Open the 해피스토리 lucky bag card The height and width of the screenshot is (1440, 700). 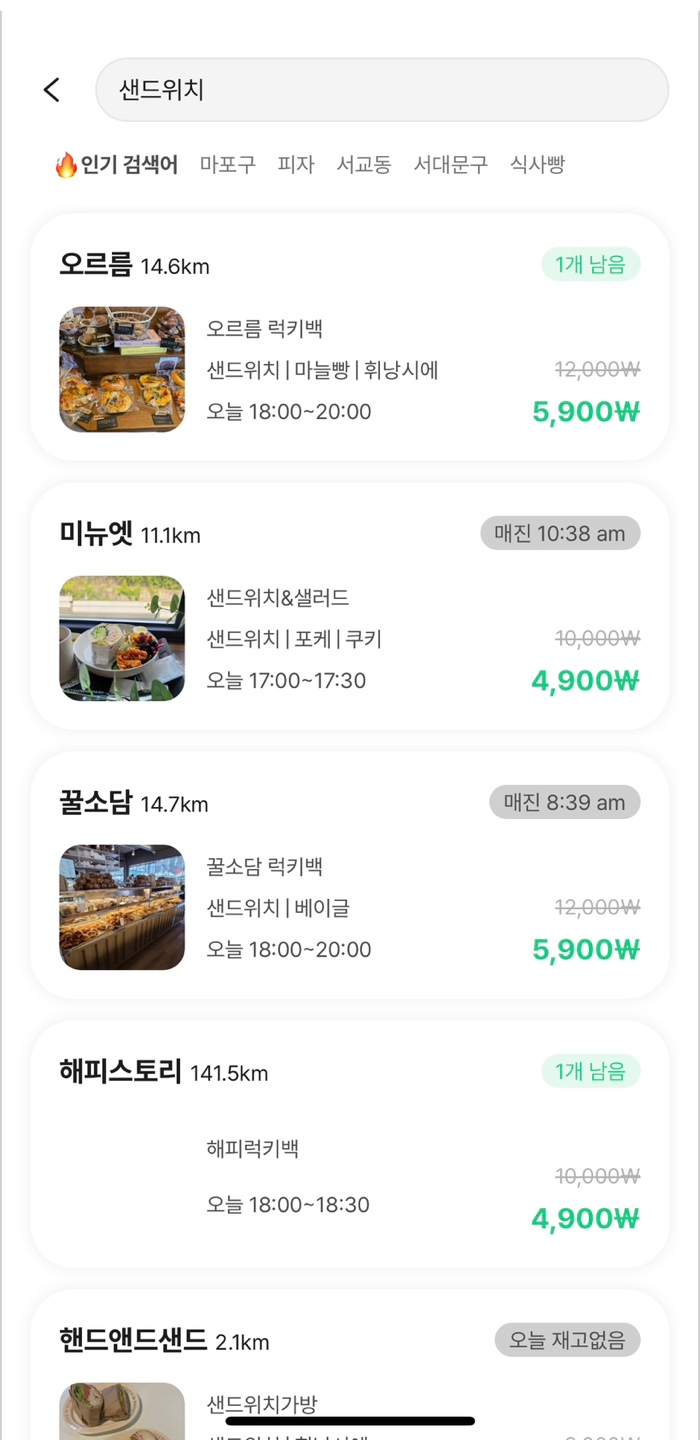click(350, 1146)
